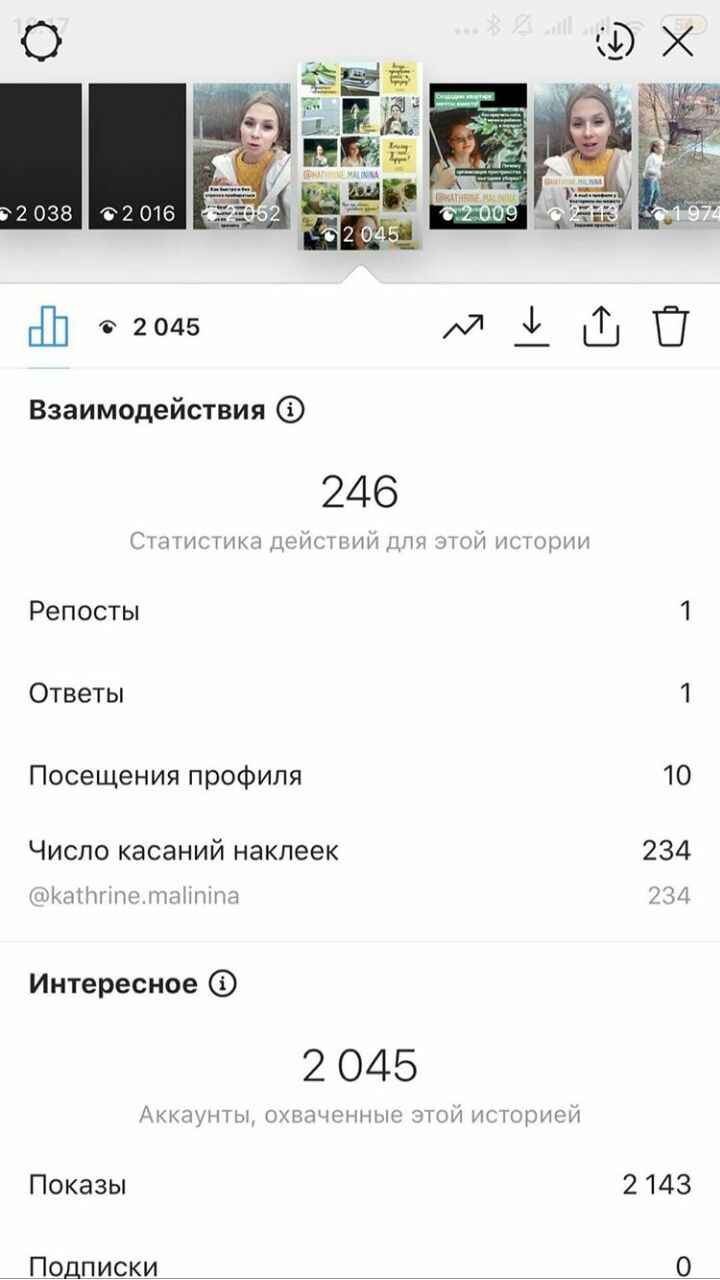Switch to the statistics bar chart tab
Viewport: 720px width, 1280px height.
[x=48, y=326]
